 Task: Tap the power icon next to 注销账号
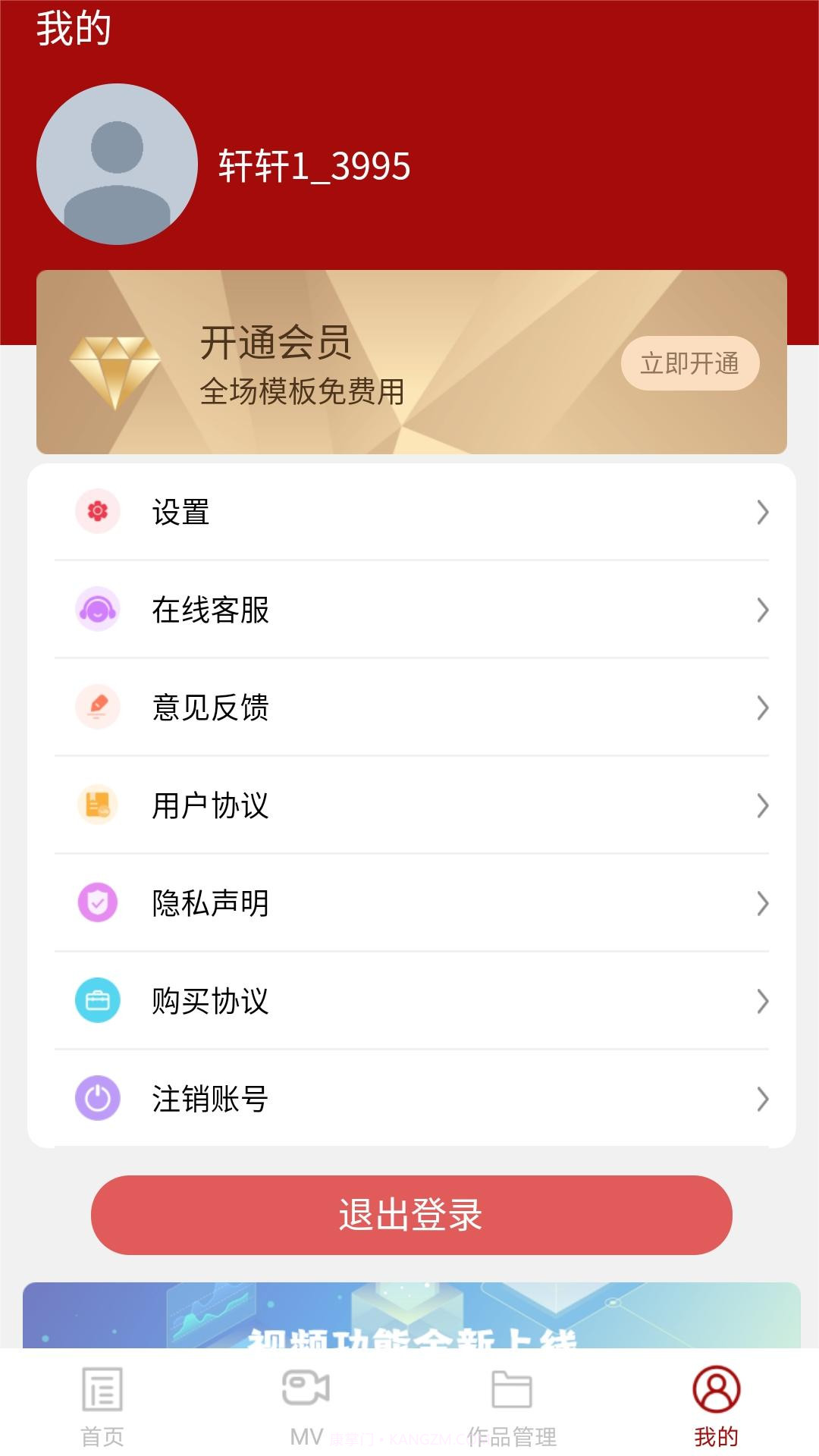click(x=98, y=1097)
